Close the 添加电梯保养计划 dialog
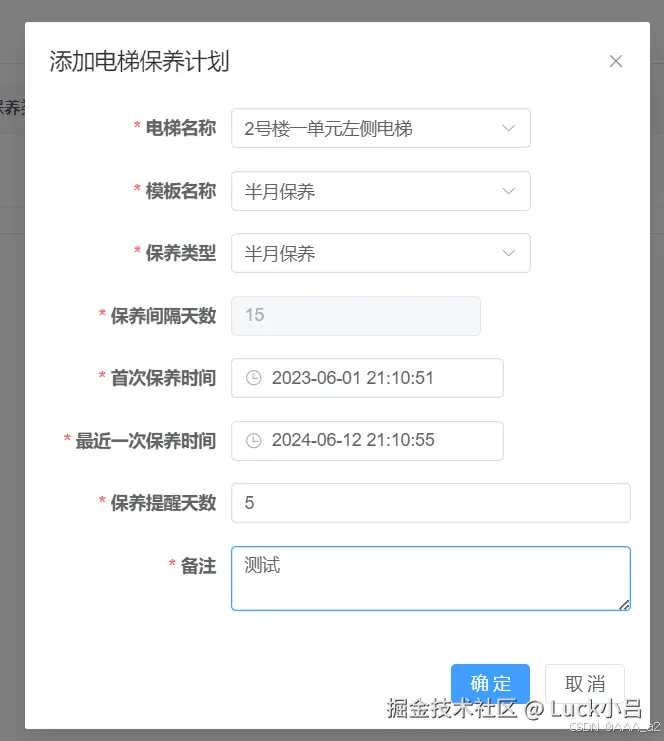The height and width of the screenshot is (741, 664). pyautogui.click(x=616, y=61)
